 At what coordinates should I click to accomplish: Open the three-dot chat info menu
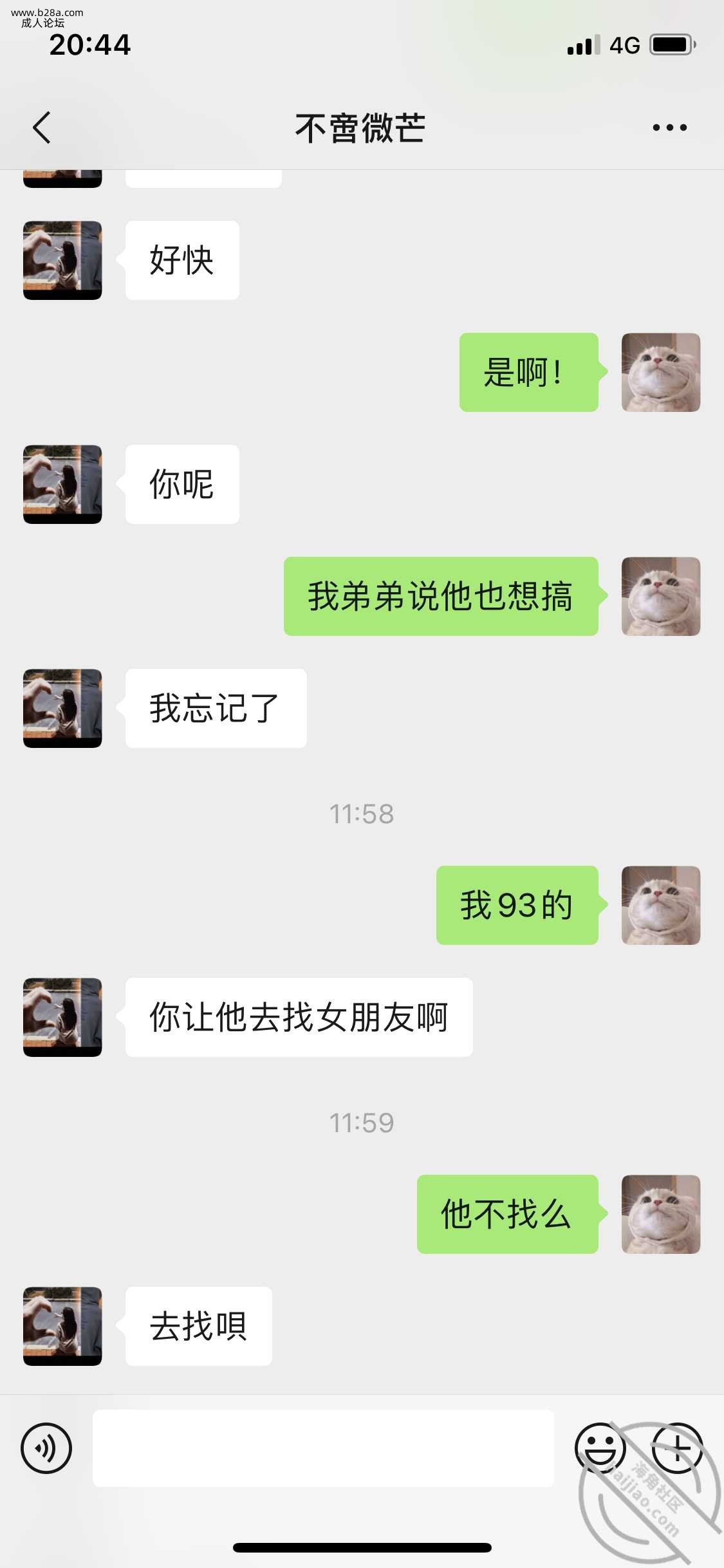pos(669,127)
